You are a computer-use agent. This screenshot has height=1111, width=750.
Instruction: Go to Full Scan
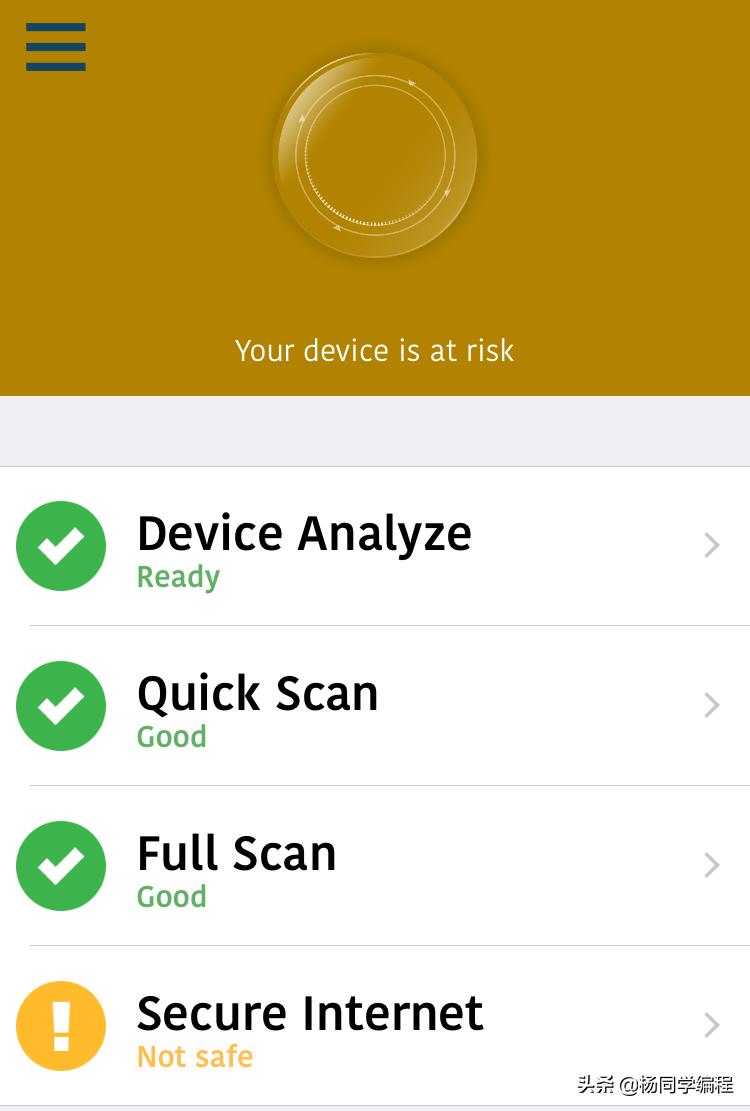pos(375,866)
